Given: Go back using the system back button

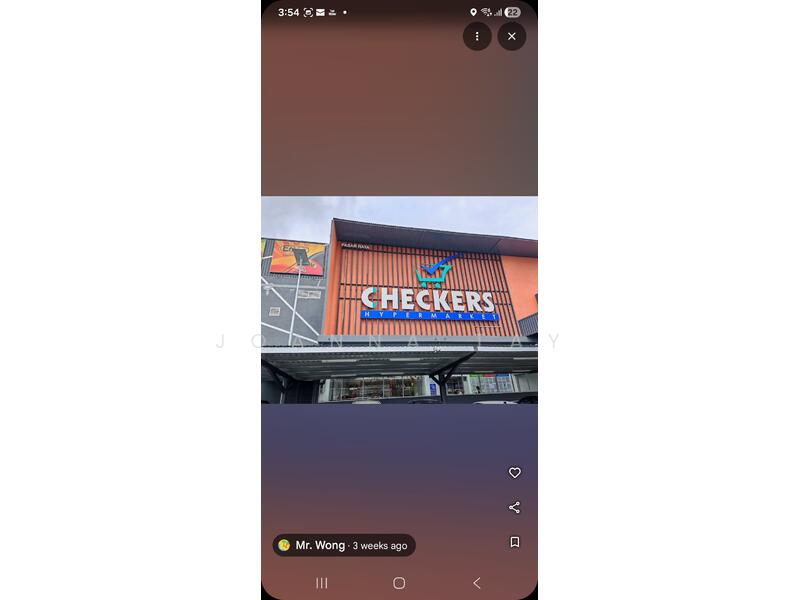Looking at the screenshot, I should [476, 583].
